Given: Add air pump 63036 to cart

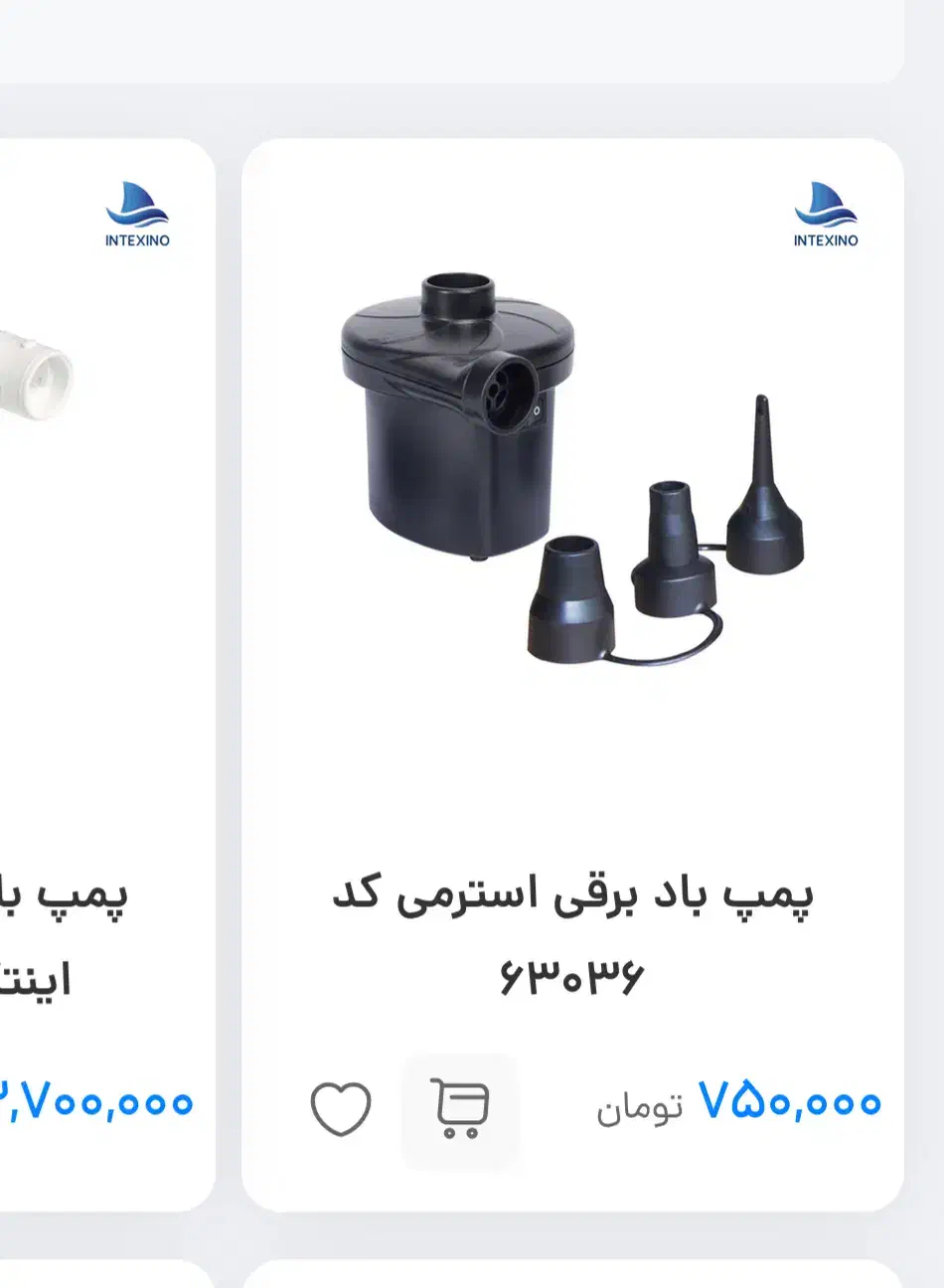Looking at the screenshot, I should coord(460,1110).
